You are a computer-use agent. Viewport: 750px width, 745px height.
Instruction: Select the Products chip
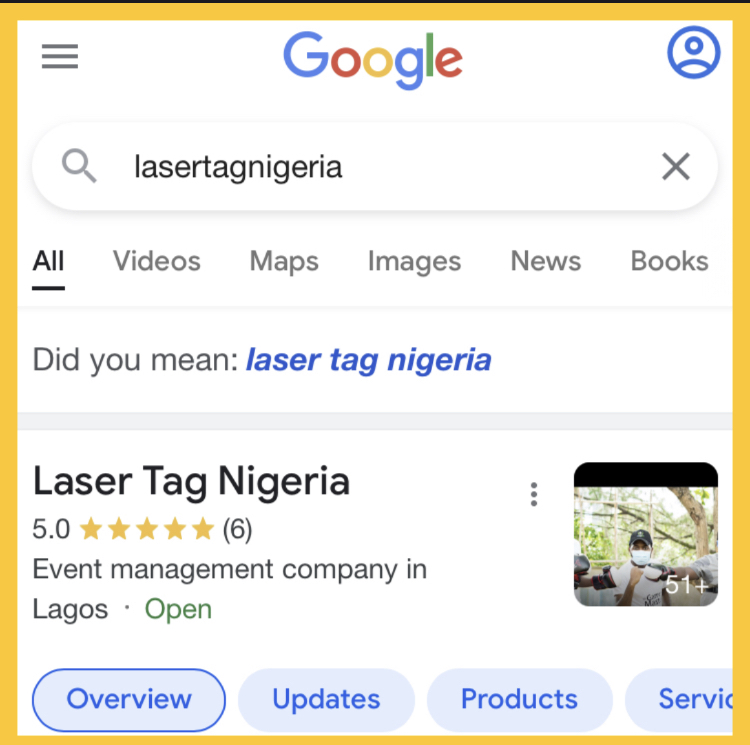tap(519, 699)
